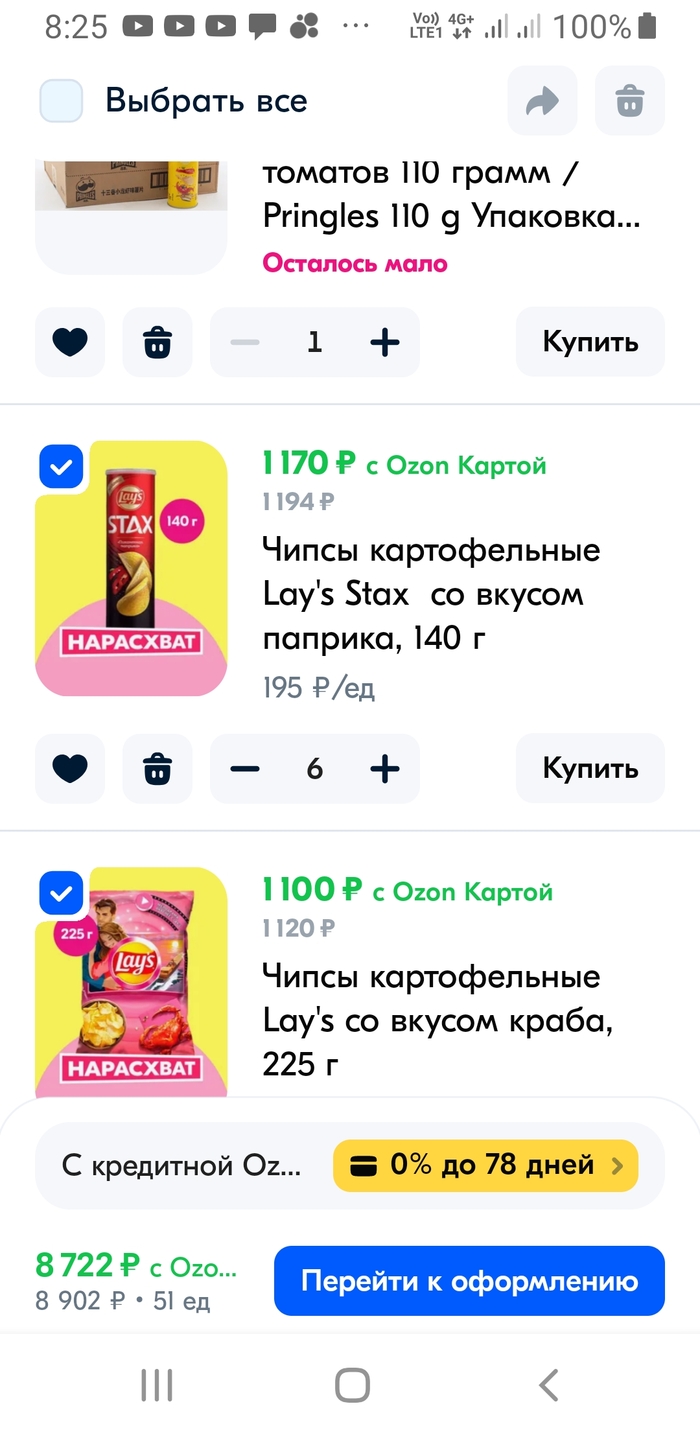Increase Pringles quantity with plus
Screen dimensions: 700x1439
385,343
